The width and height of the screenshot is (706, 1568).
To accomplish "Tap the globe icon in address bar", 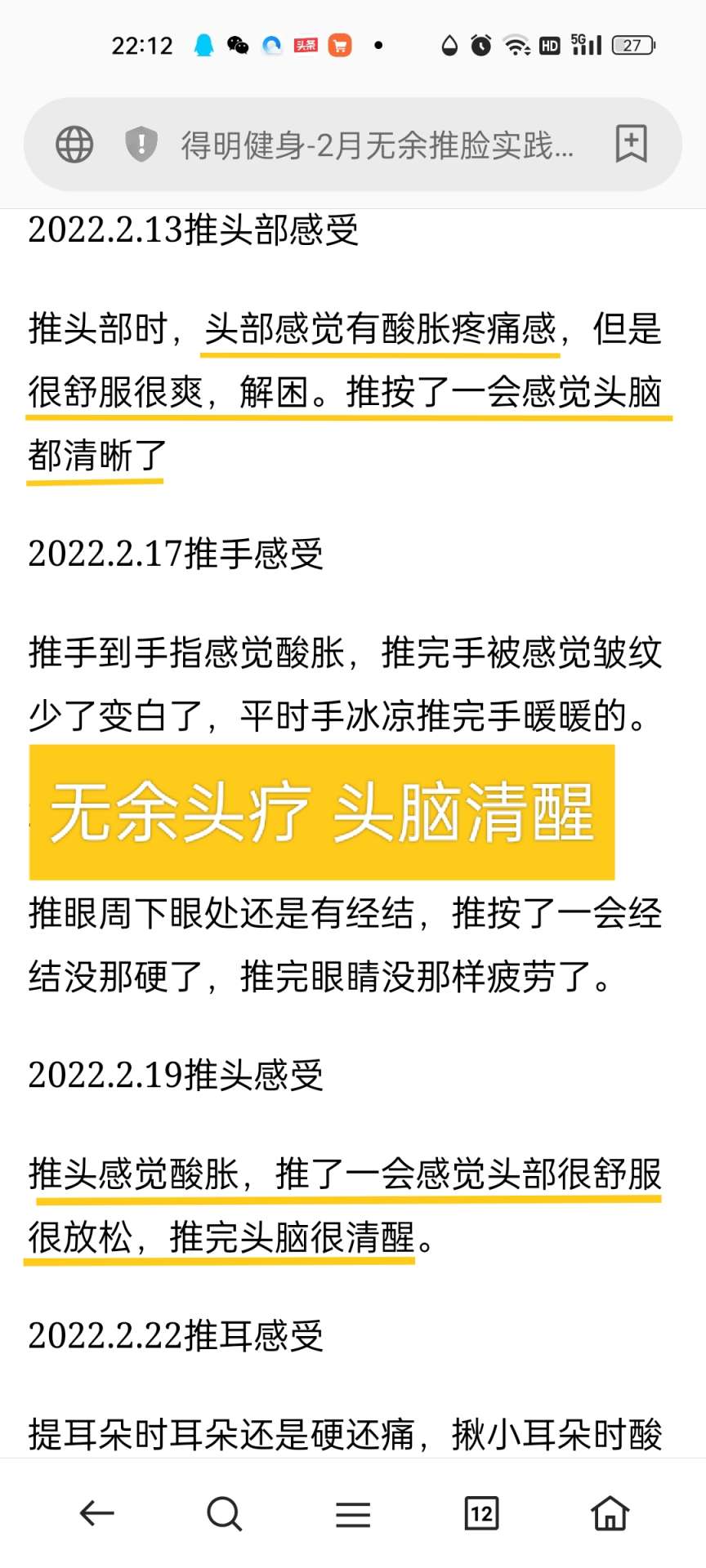I will point(74,145).
